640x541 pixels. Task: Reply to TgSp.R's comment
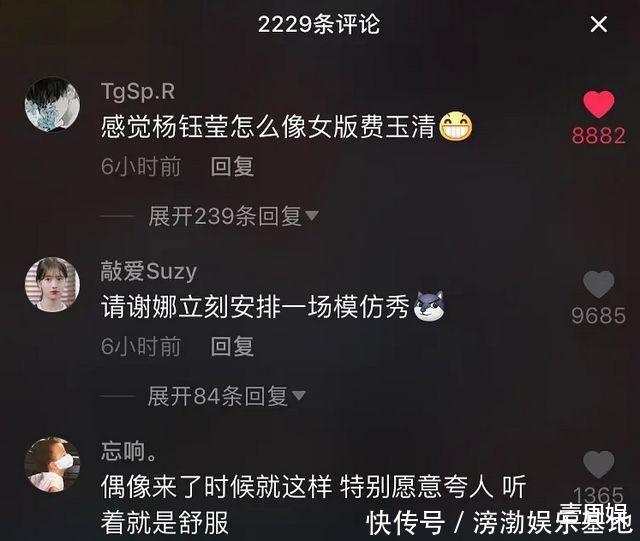(x=232, y=166)
